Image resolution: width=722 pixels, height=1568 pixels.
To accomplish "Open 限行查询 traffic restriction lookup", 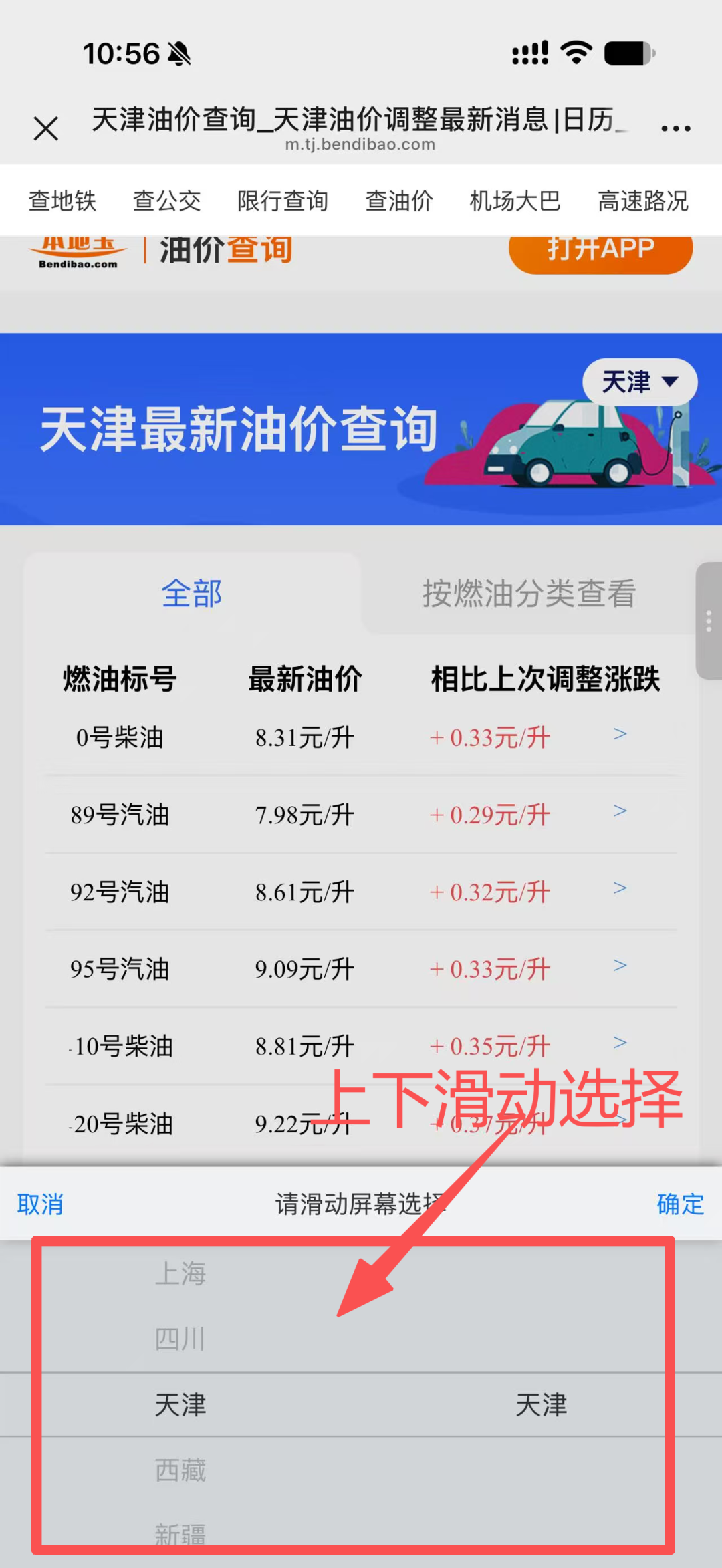I will click(x=283, y=201).
